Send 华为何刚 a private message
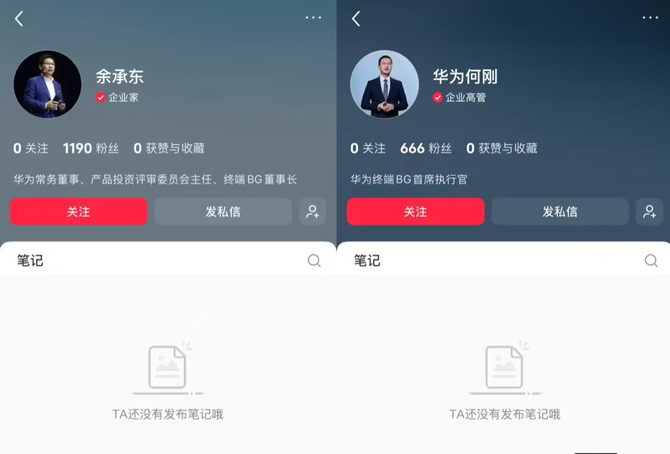Screen dimensions: 670x454 pyautogui.click(x=560, y=211)
